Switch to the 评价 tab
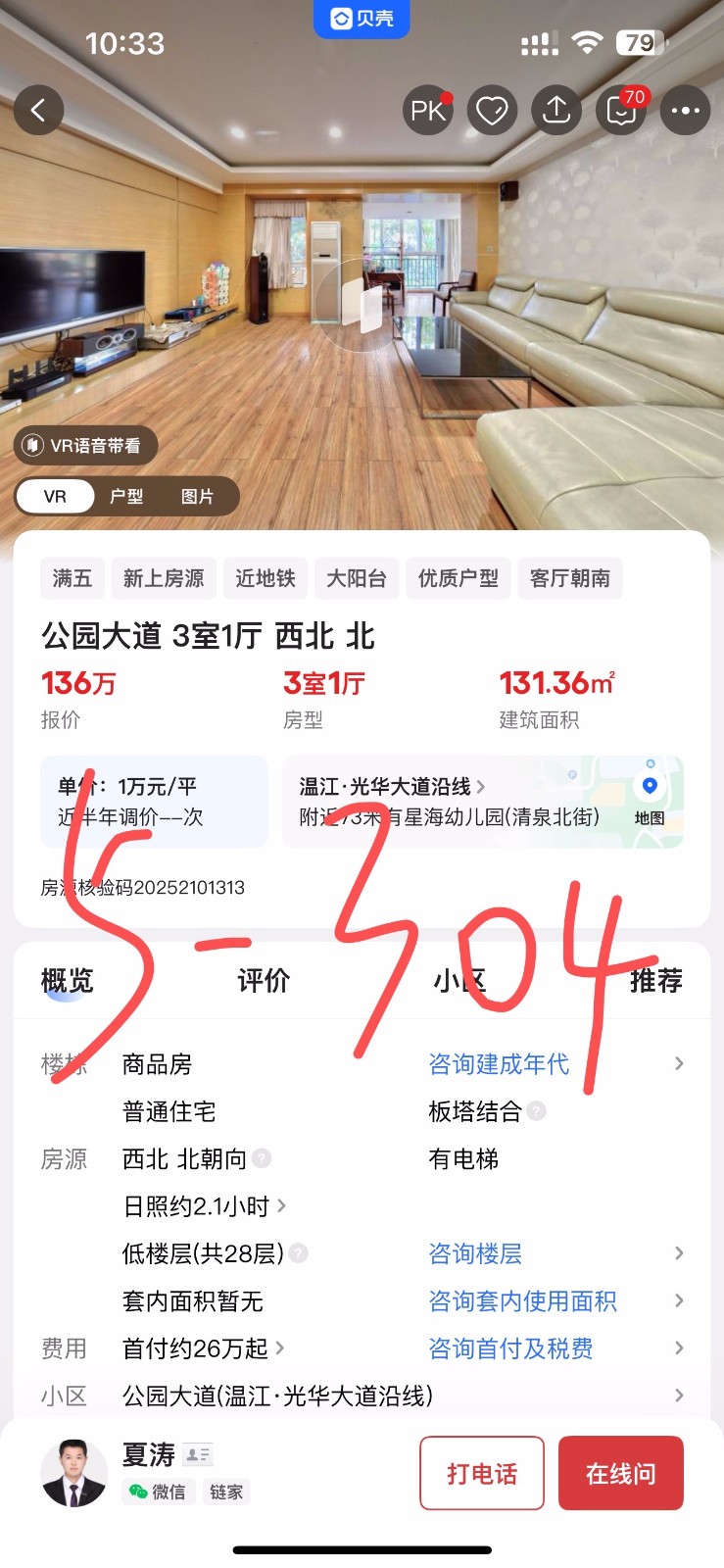The height and width of the screenshot is (1568, 724). click(x=264, y=980)
